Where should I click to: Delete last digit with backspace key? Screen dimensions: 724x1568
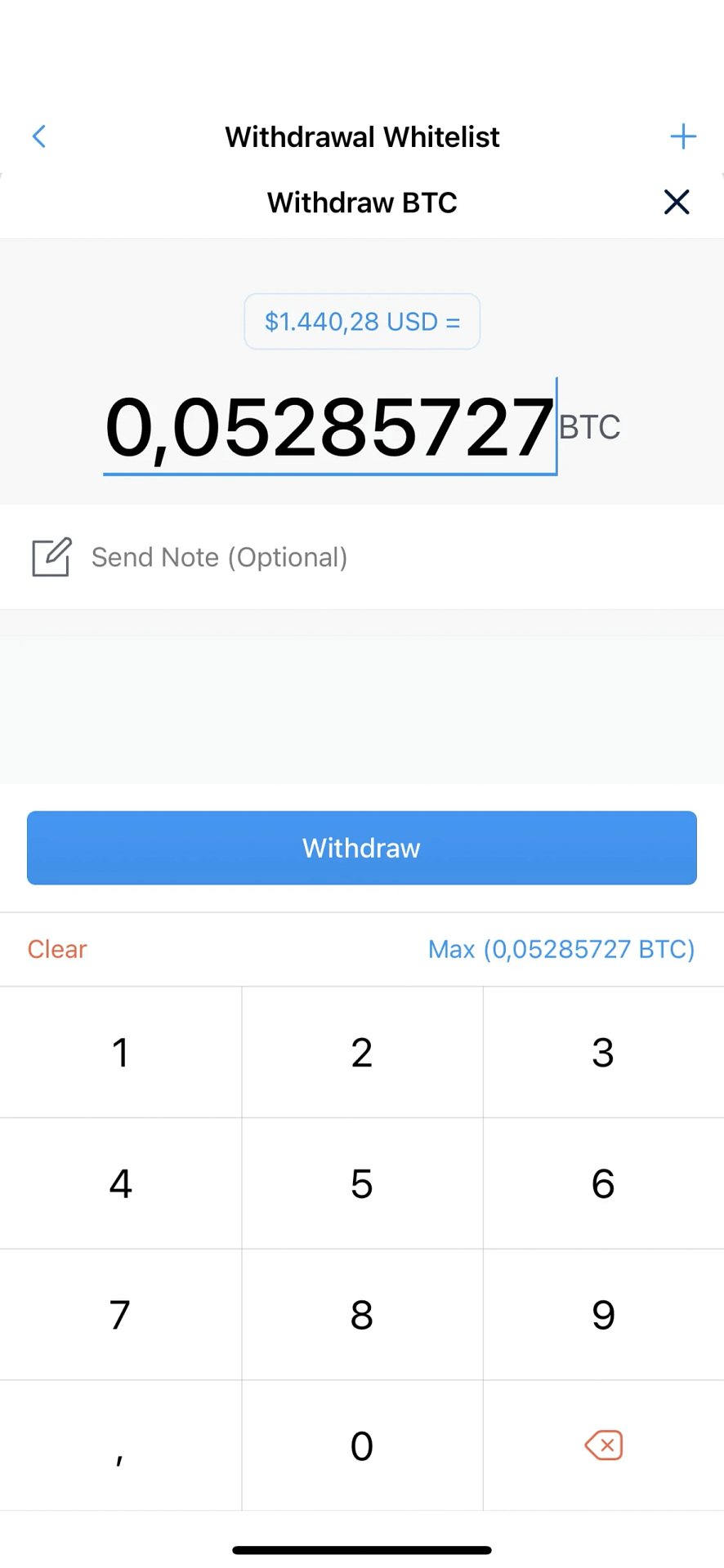point(603,1445)
